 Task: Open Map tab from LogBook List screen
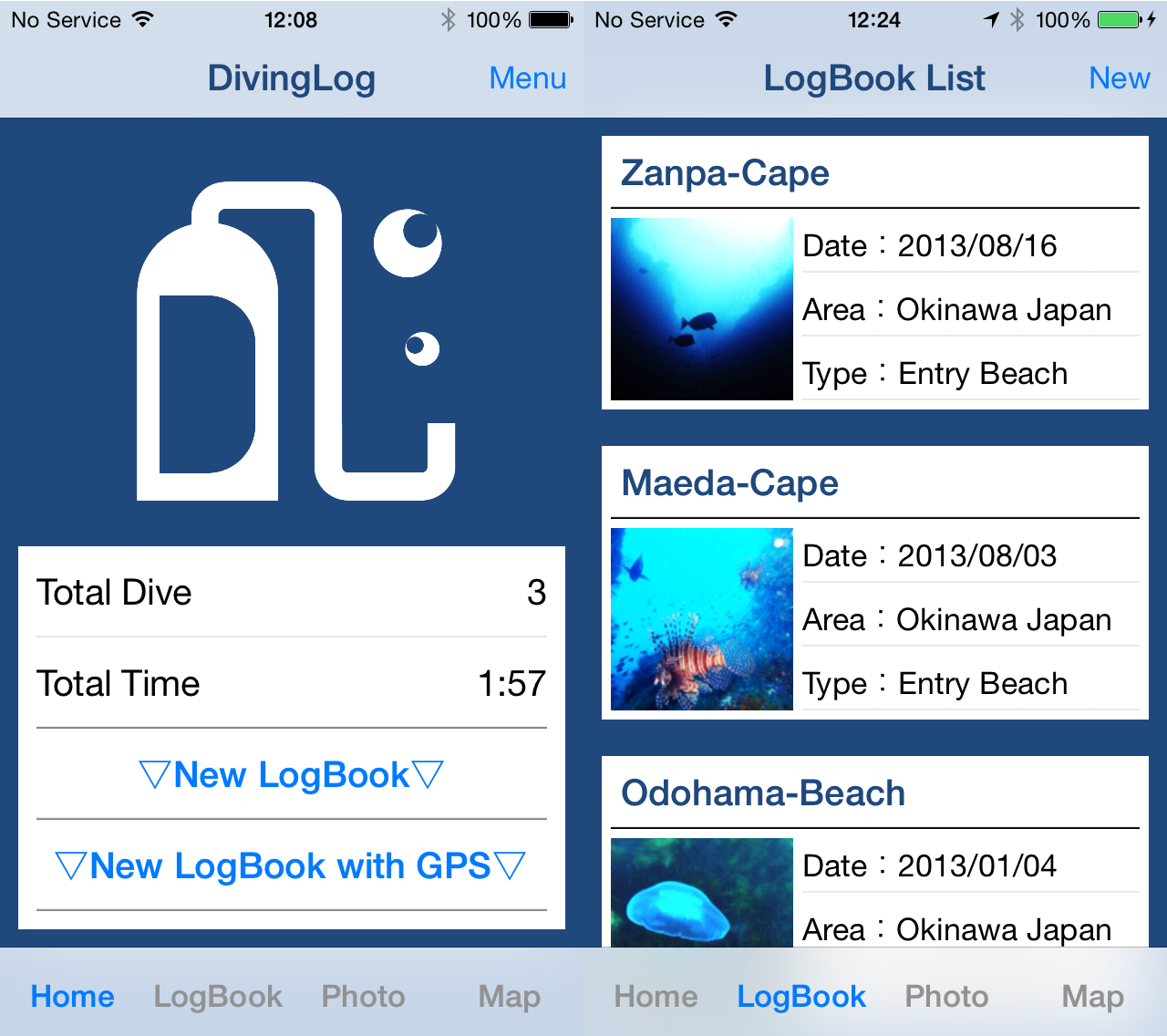coord(1092,996)
